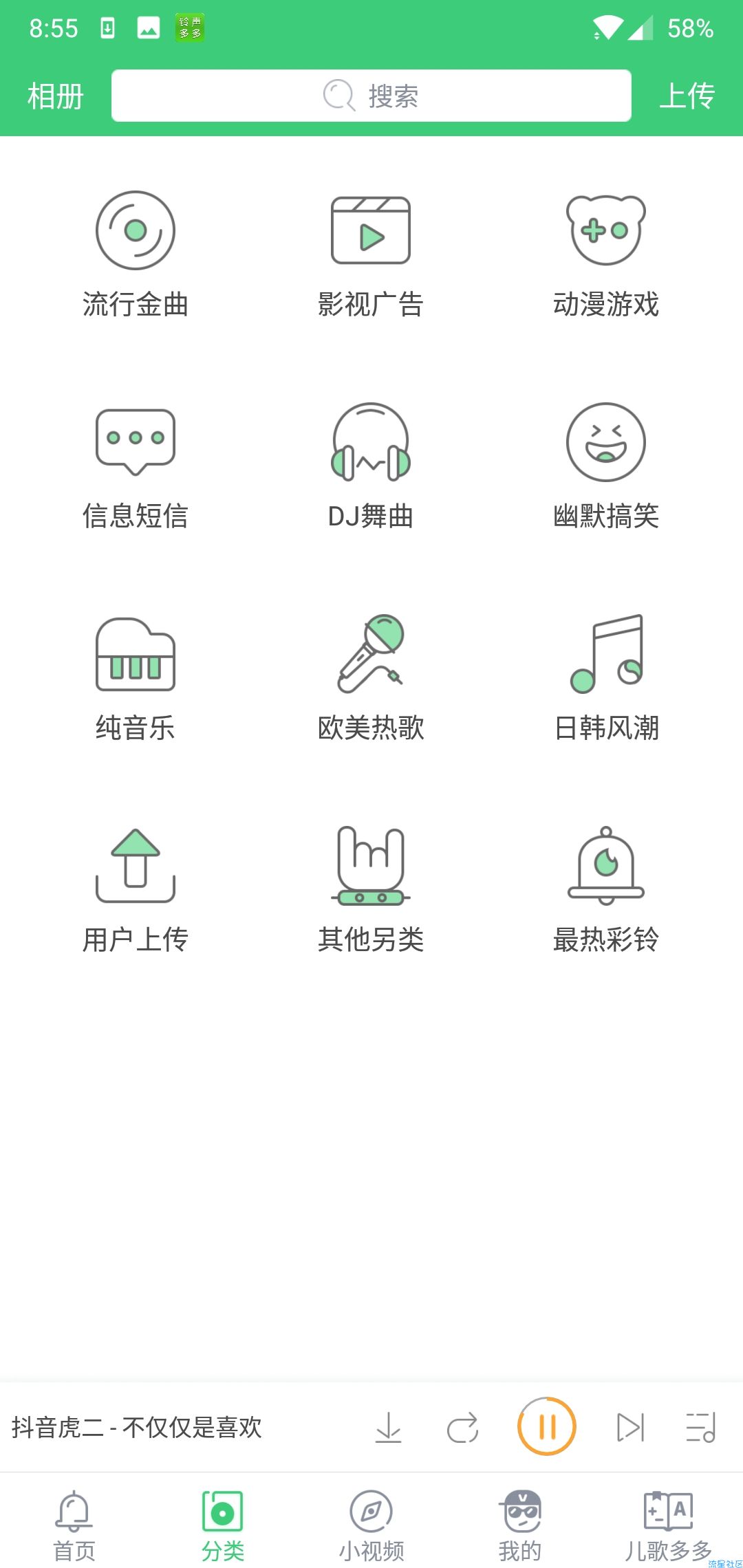Open the playlist queue icon
This screenshot has width=743, height=1568.
point(701,1427)
